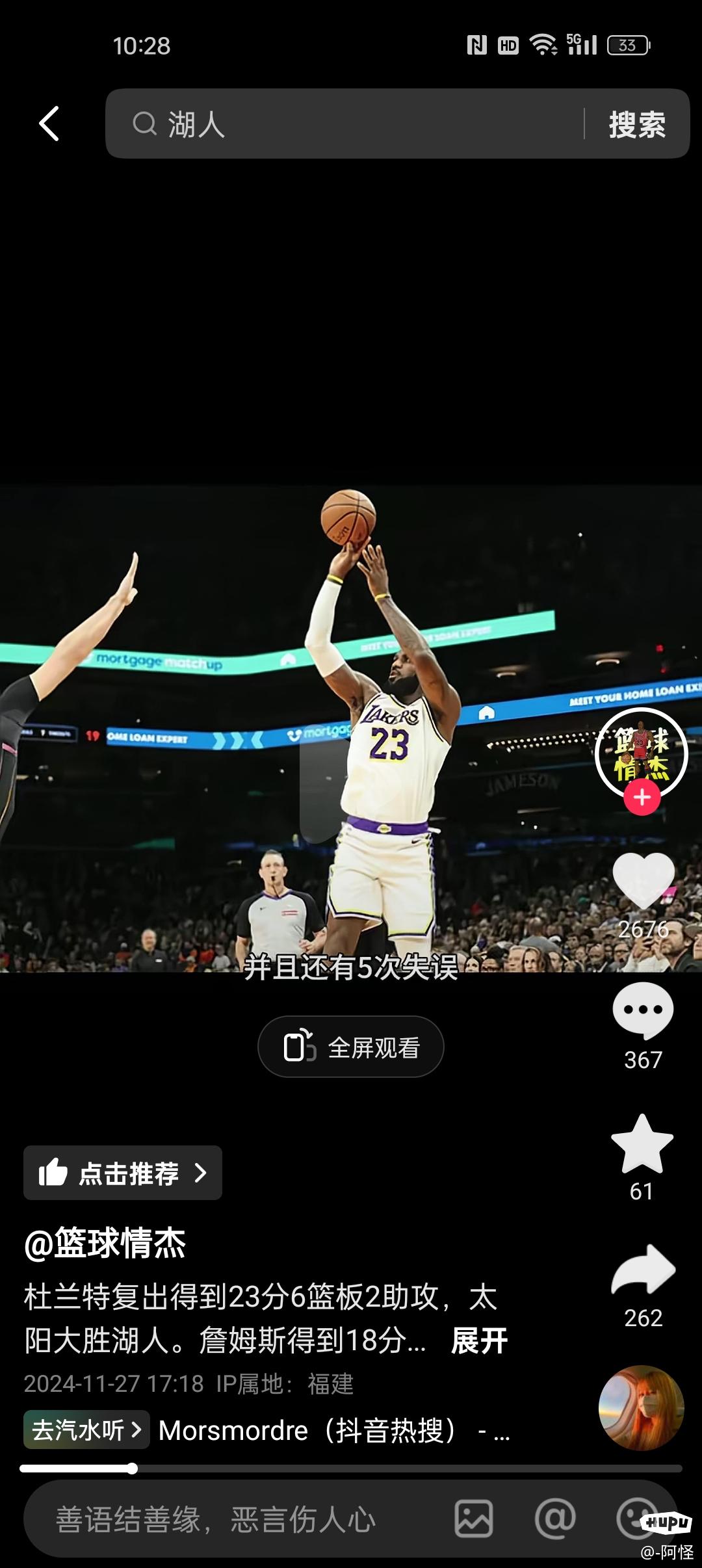Open the spinning music disc avatar

(641, 1408)
